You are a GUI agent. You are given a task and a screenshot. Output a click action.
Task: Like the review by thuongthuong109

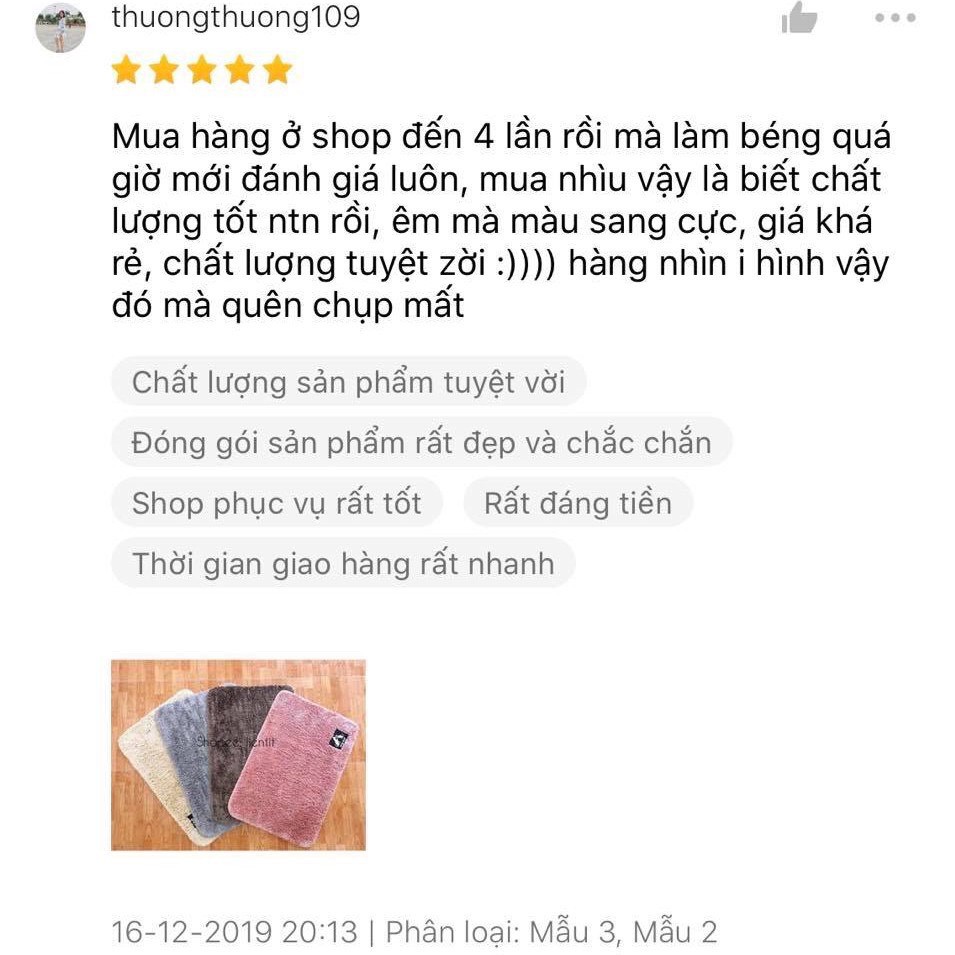799,18
